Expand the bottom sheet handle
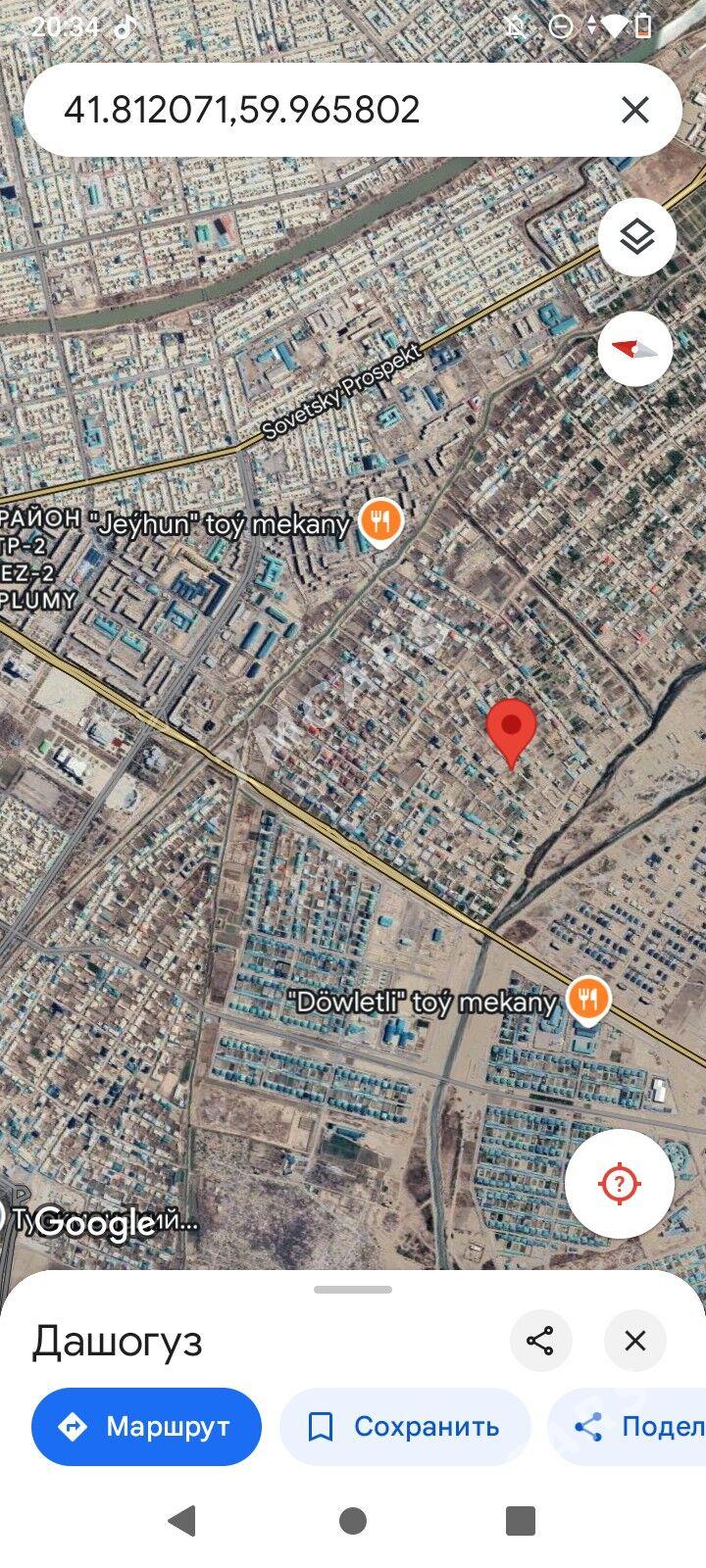Image resolution: width=706 pixels, height=1568 pixels. (x=353, y=1290)
